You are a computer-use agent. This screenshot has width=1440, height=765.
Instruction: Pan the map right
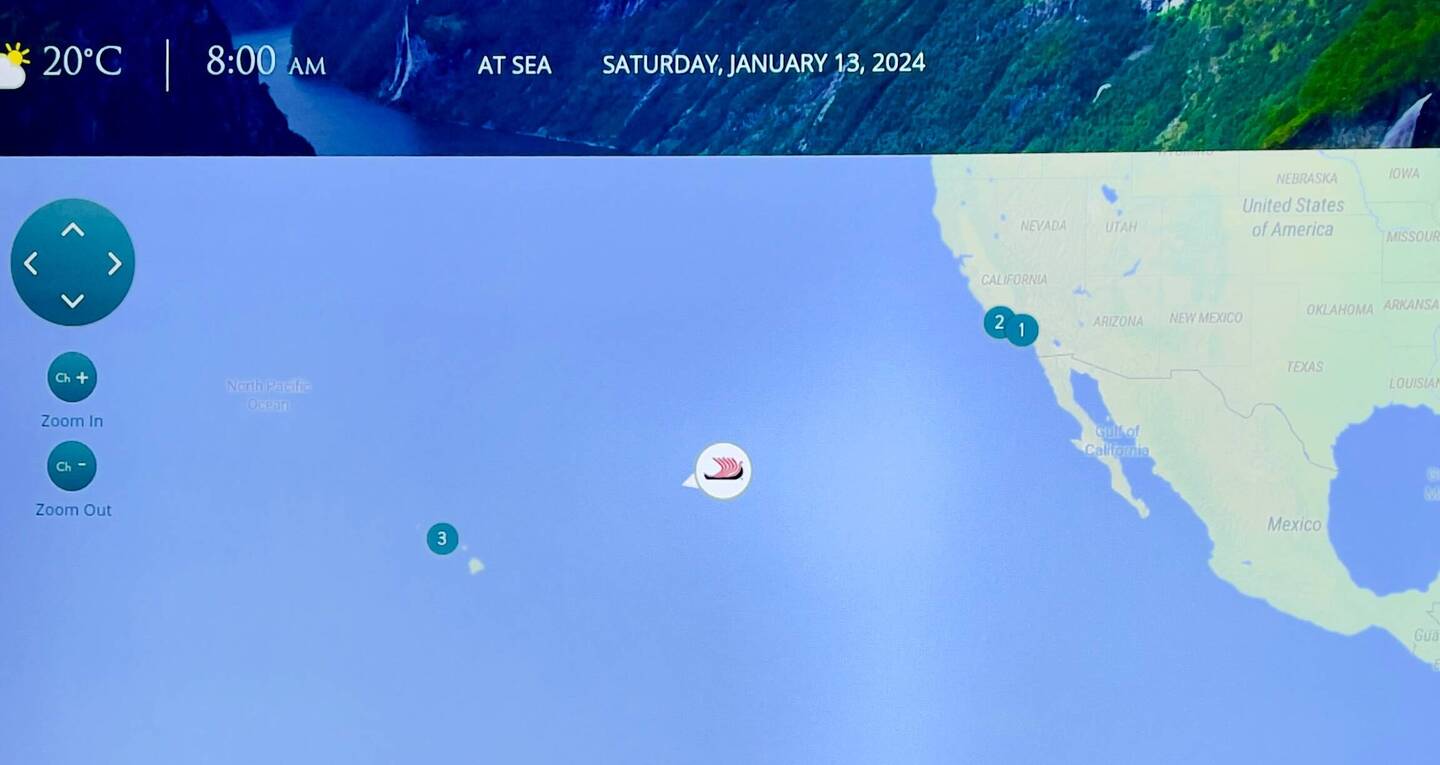[114, 264]
